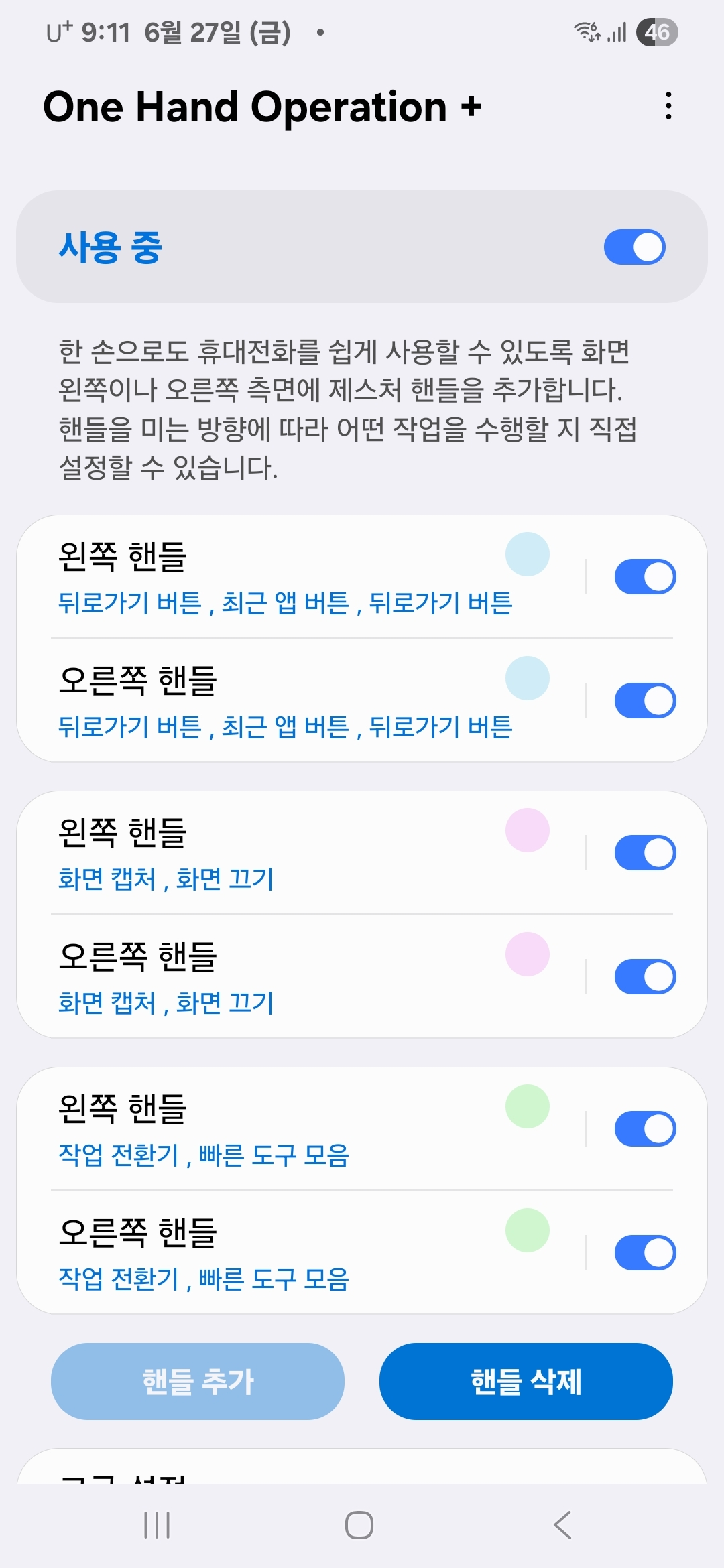The image size is (724, 1568).
Task: Tap the light blue color swatch
Action: [528, 554]
